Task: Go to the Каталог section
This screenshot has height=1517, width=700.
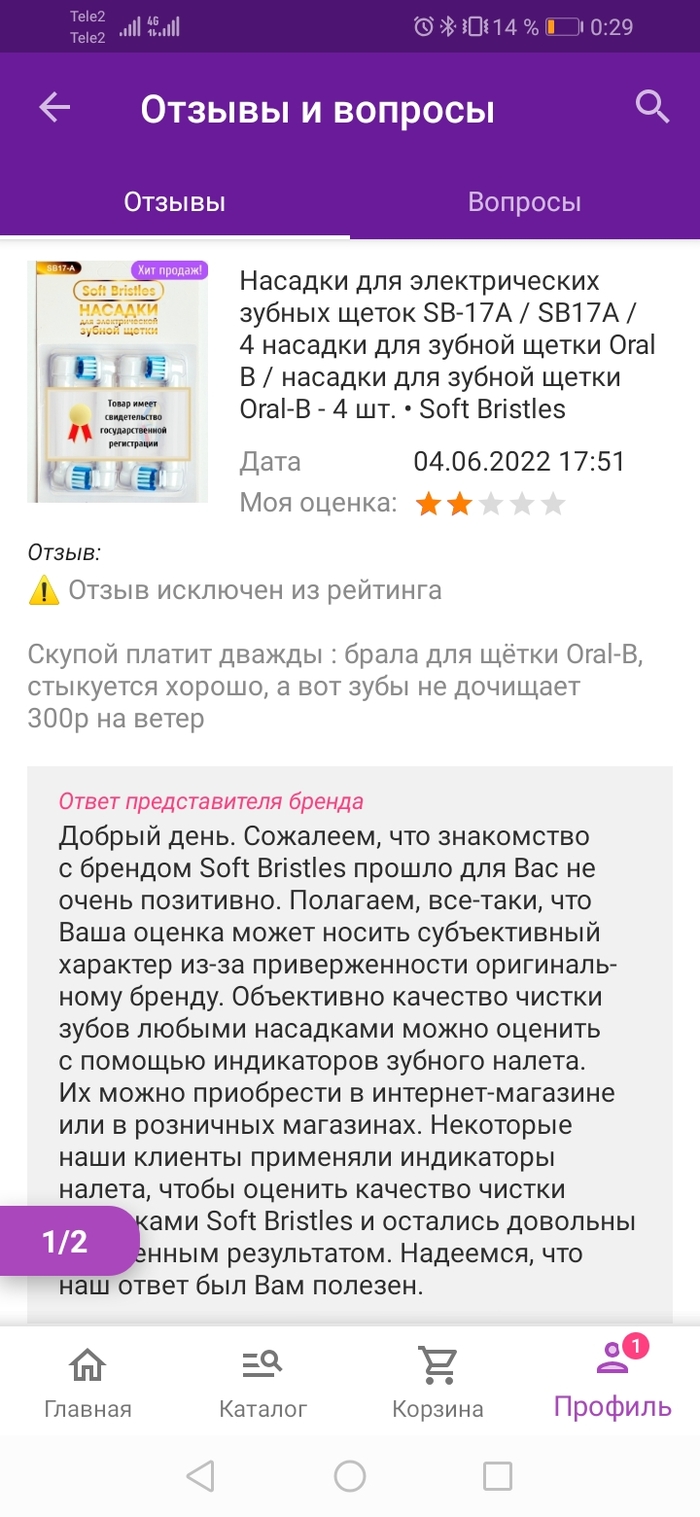Action: pyautogui.click(x=263, y=1382)
